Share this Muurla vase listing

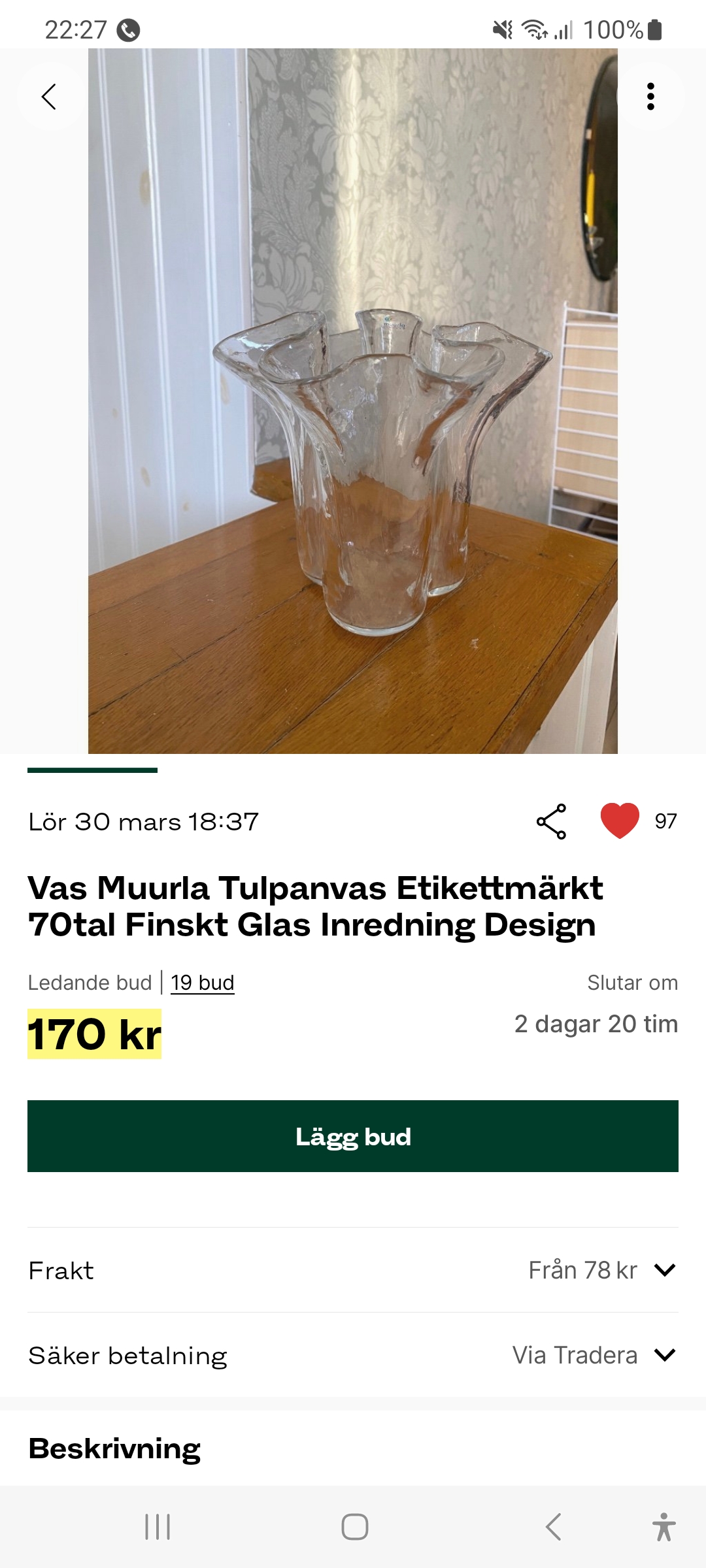click(551, 821)
